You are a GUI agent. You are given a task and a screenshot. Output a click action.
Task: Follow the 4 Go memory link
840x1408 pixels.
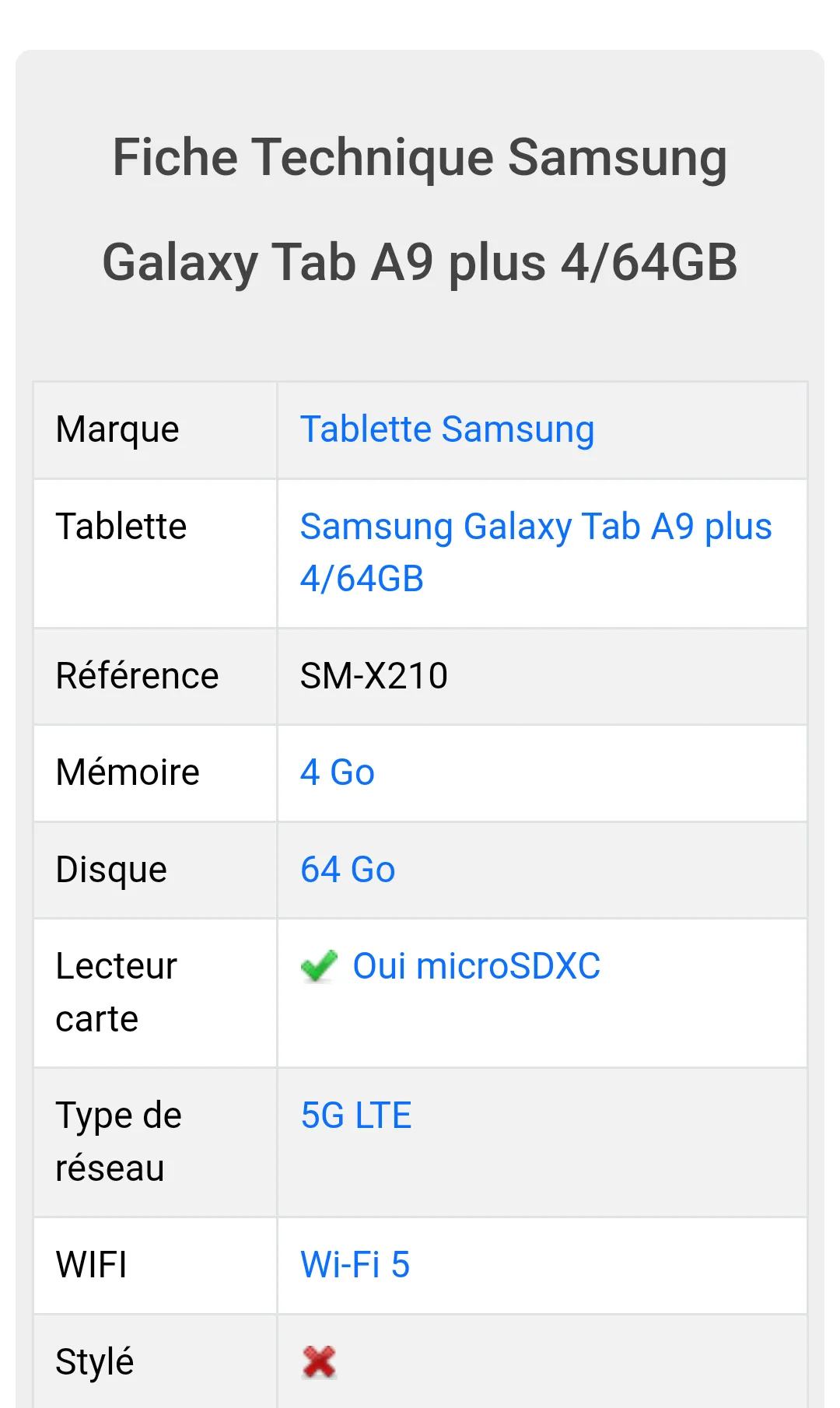(x=338, y=772)
